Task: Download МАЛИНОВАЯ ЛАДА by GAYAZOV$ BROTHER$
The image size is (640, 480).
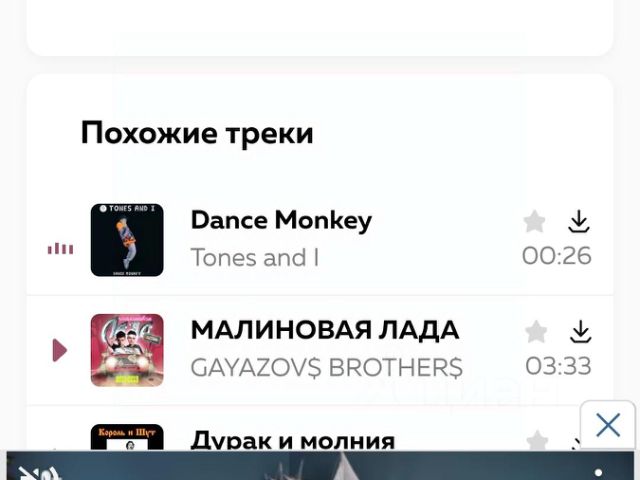Action: 580,331
